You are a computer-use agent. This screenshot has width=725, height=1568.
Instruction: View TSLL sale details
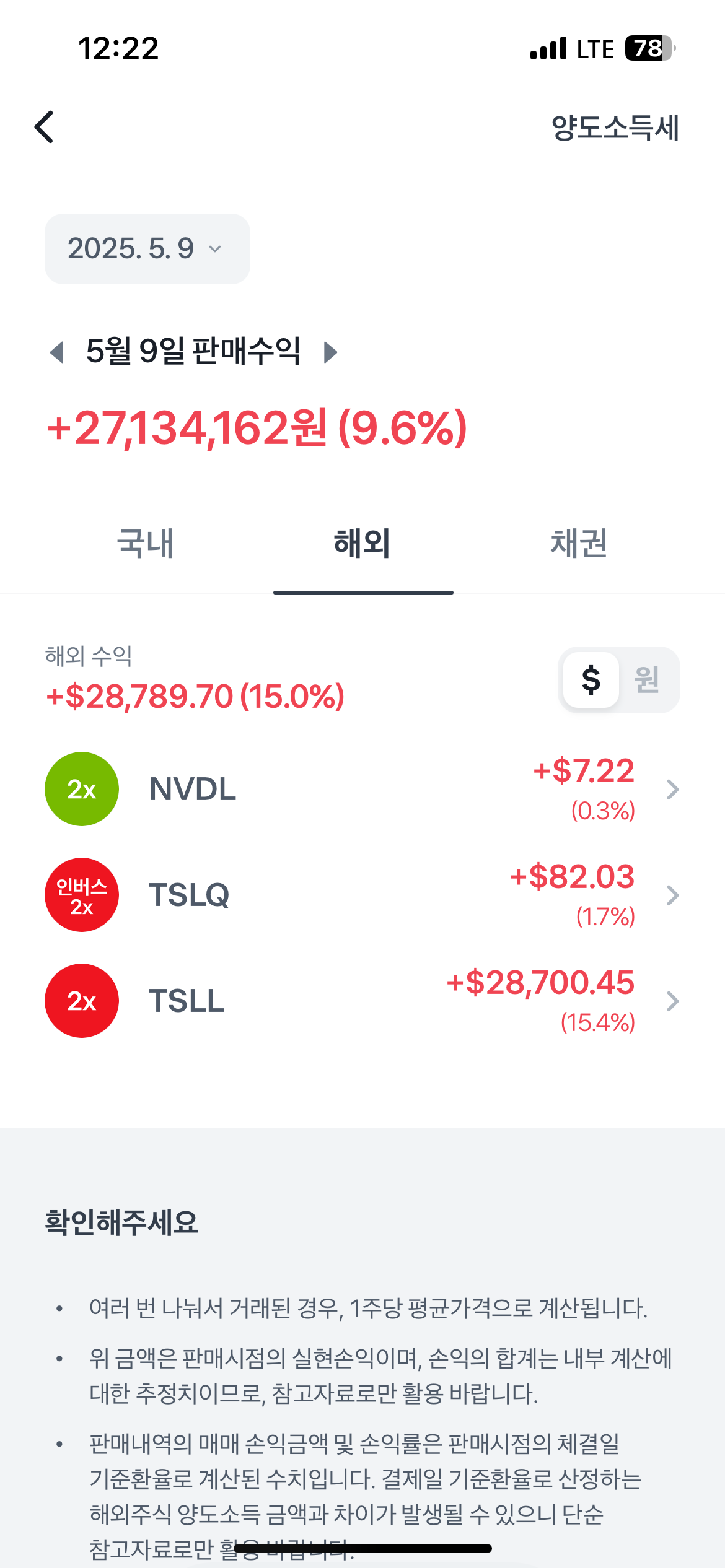(x=362, y=1001)
